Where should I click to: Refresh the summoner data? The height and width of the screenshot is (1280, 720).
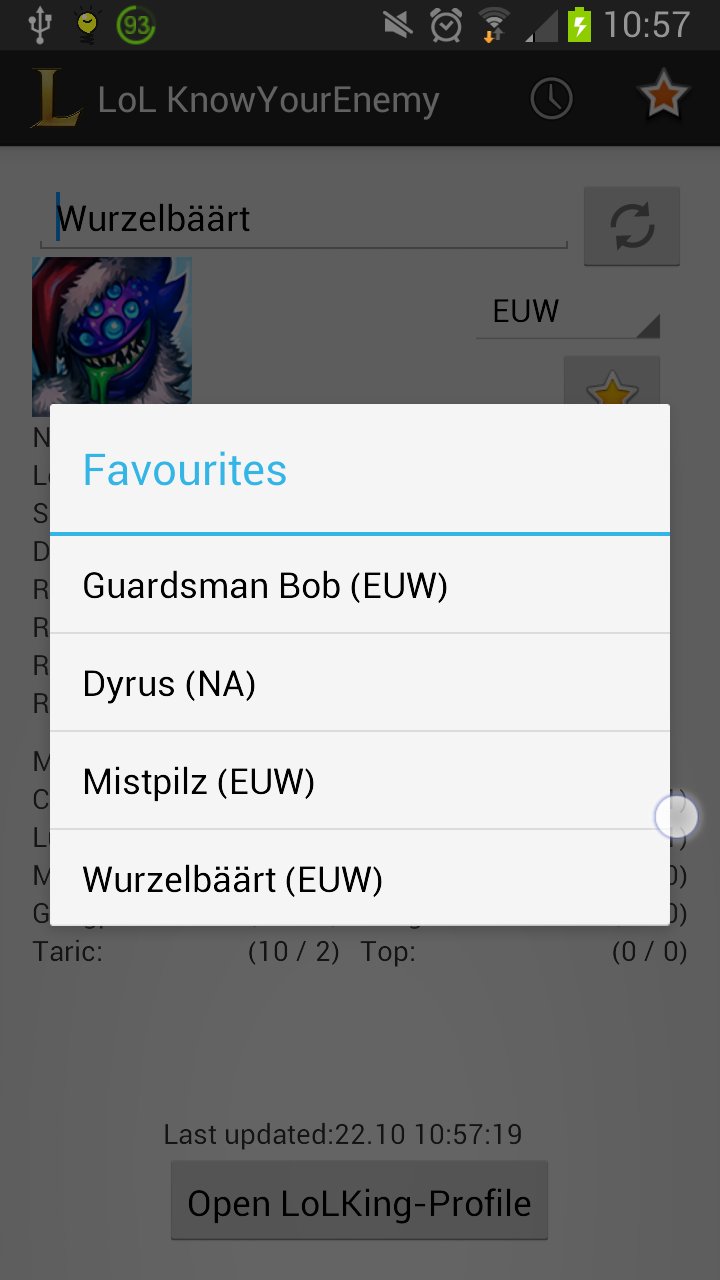click(632, 226)
